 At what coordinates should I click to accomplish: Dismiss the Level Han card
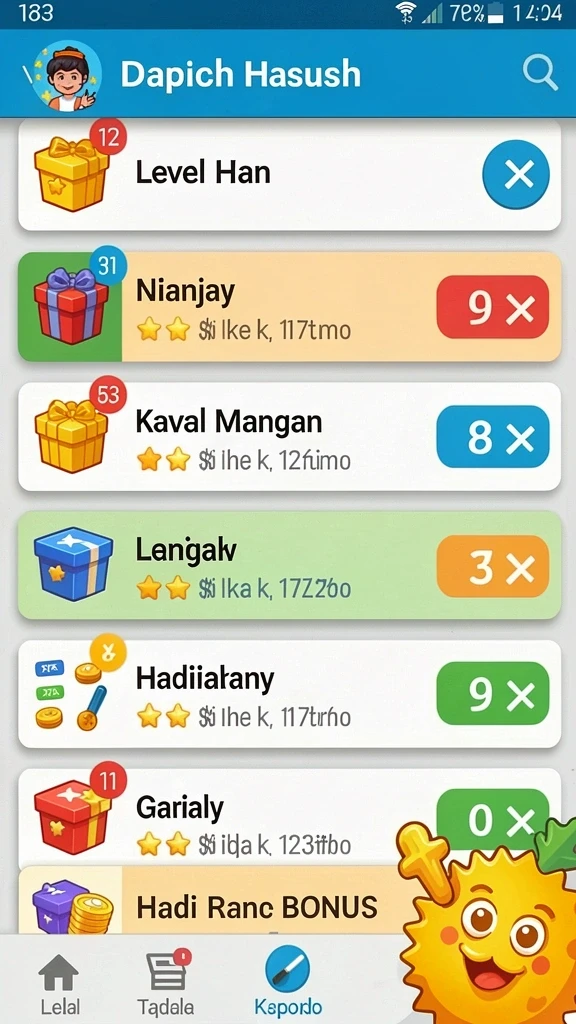pyautogui.click(x=516, y=174)
